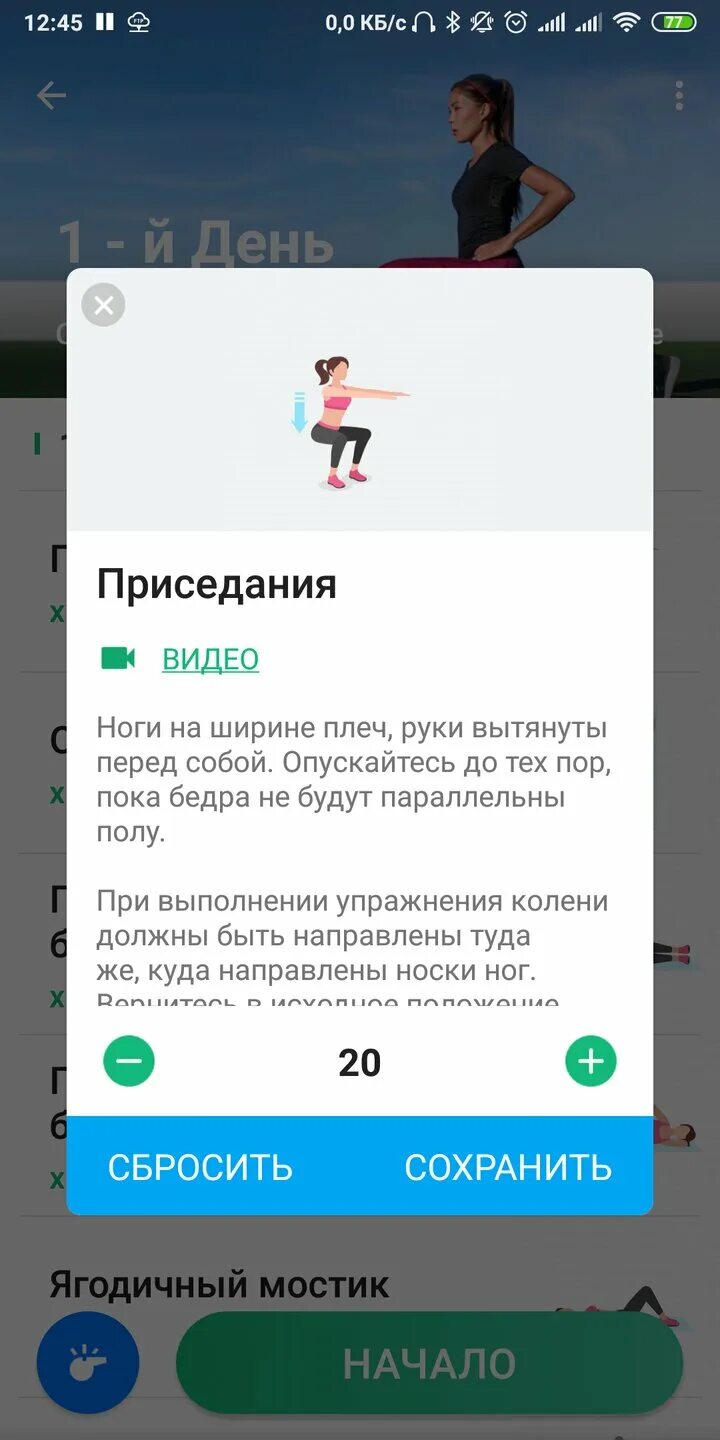Tap СОХРАНИТЬ to save the count
This screenshot has height=1440, width=720.
508,1167
